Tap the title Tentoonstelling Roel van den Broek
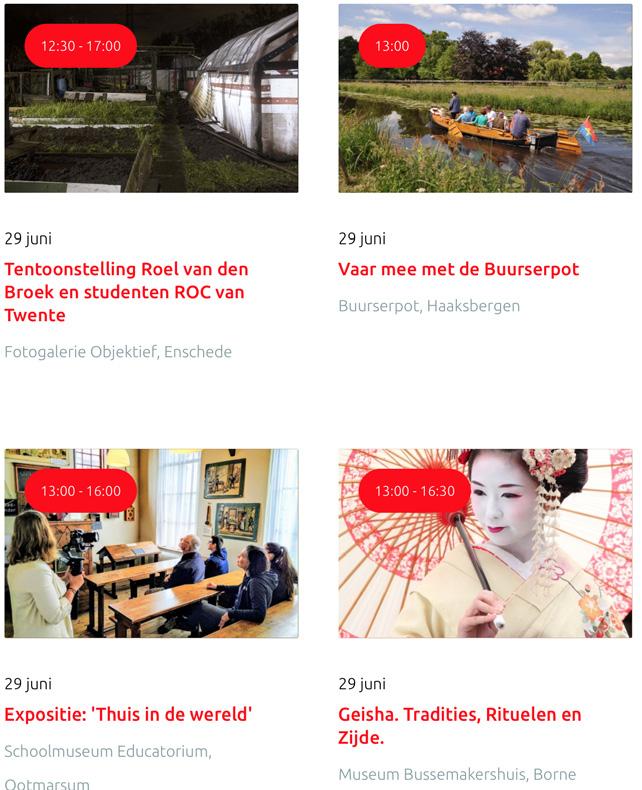The image size is (642, 790). tap(126, 292)
